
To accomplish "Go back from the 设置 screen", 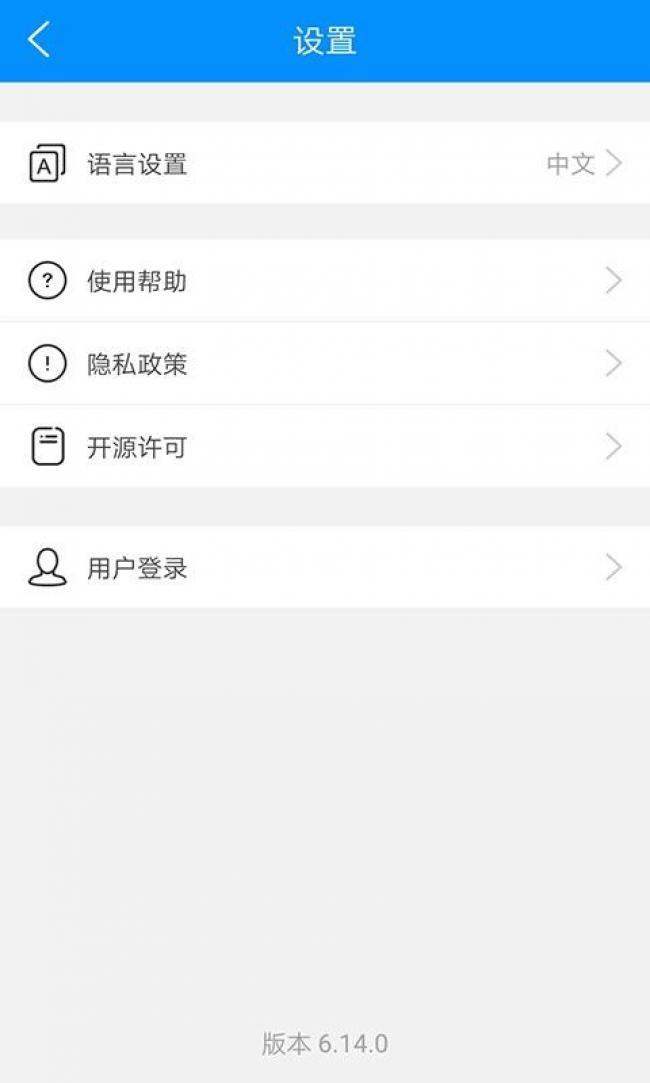I will click(x=39, y=41).
